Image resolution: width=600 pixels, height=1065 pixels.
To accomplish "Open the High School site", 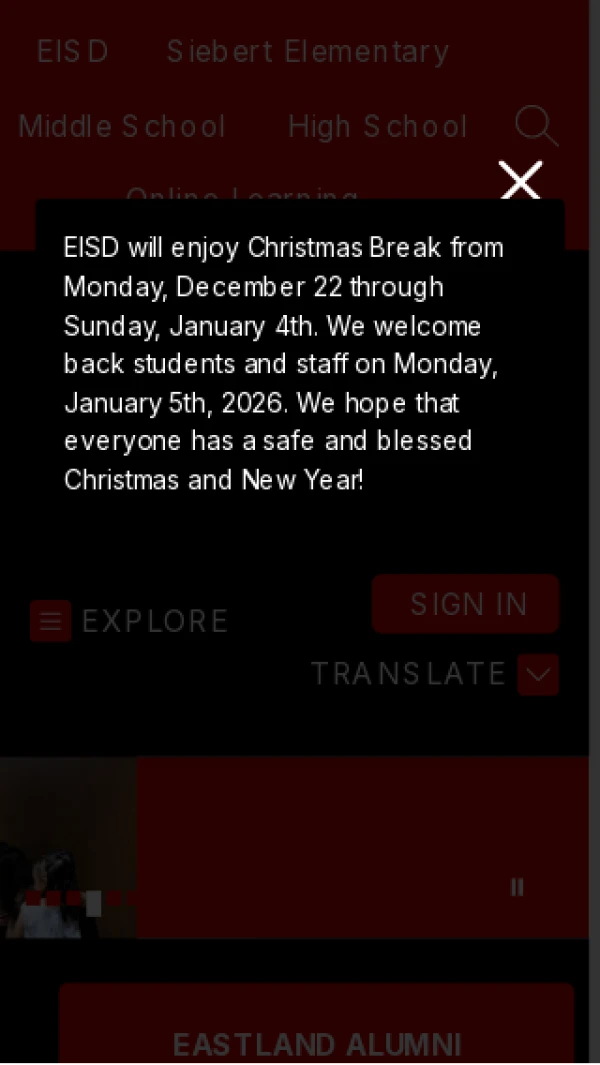I will 377,127.
